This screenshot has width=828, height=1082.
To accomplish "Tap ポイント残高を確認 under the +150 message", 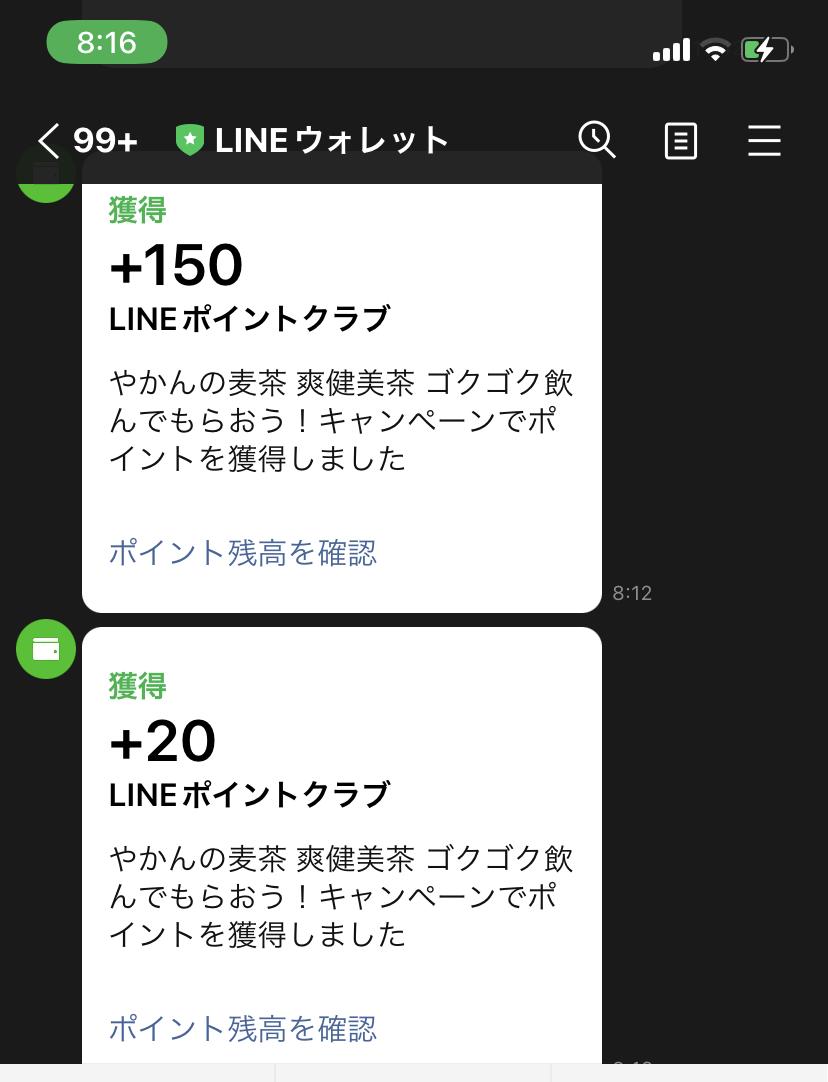I will [x=242, y=552].
